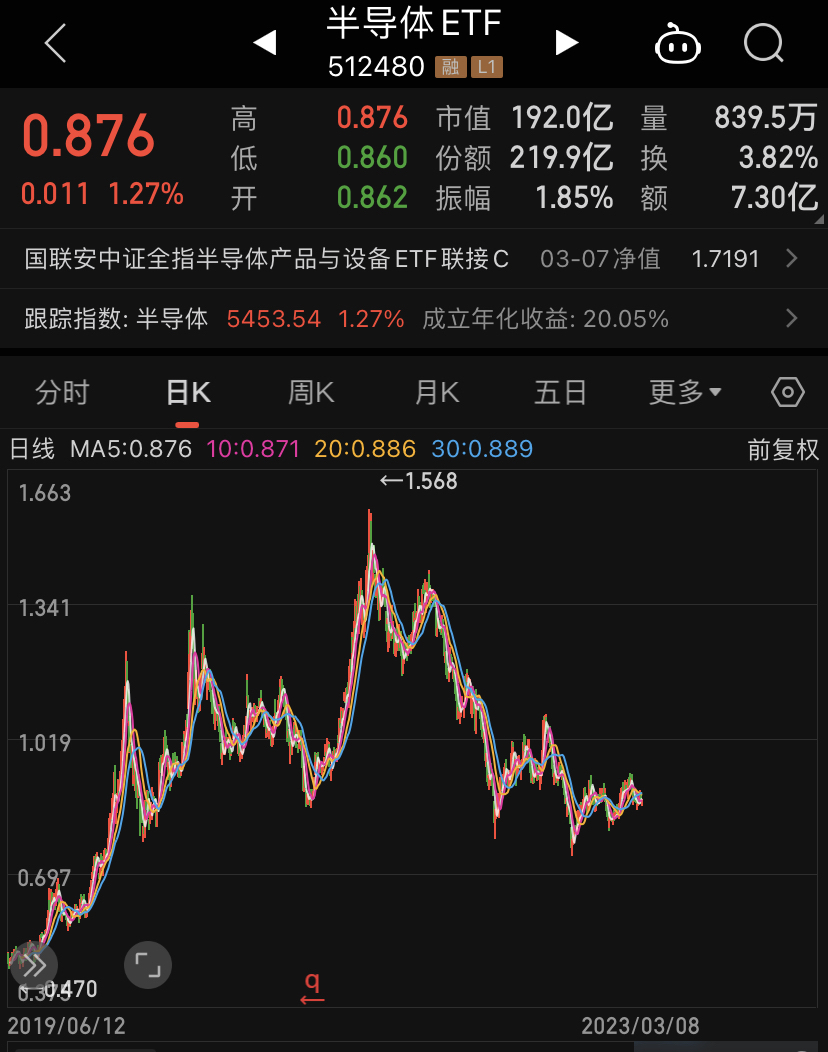Switch to the 月K monthly chart tab
This screenshot has height=1052, width=828.
click(x=436, y=392)
